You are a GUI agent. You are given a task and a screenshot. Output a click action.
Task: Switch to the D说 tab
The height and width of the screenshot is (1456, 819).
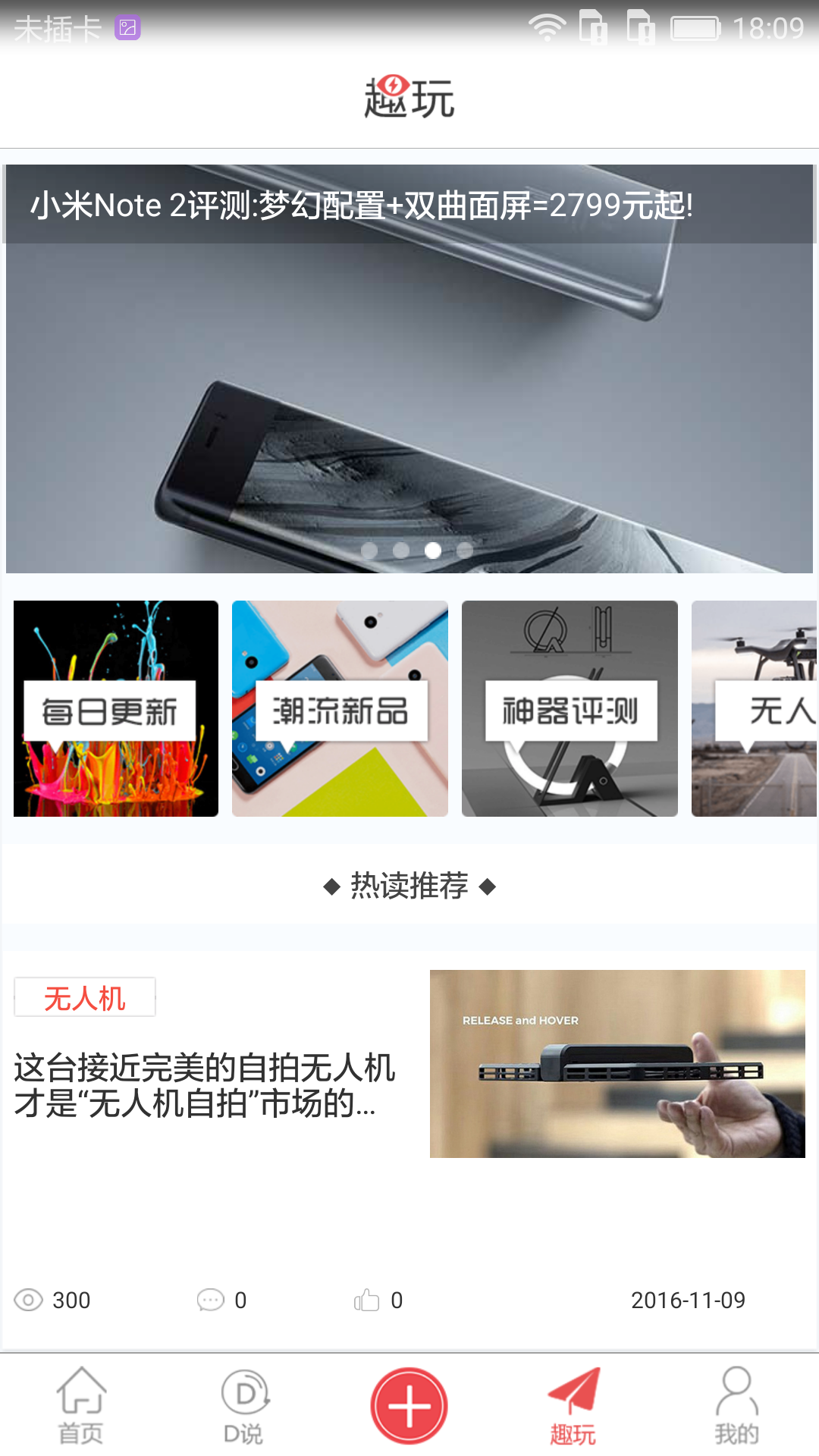tap(244, 1405)
